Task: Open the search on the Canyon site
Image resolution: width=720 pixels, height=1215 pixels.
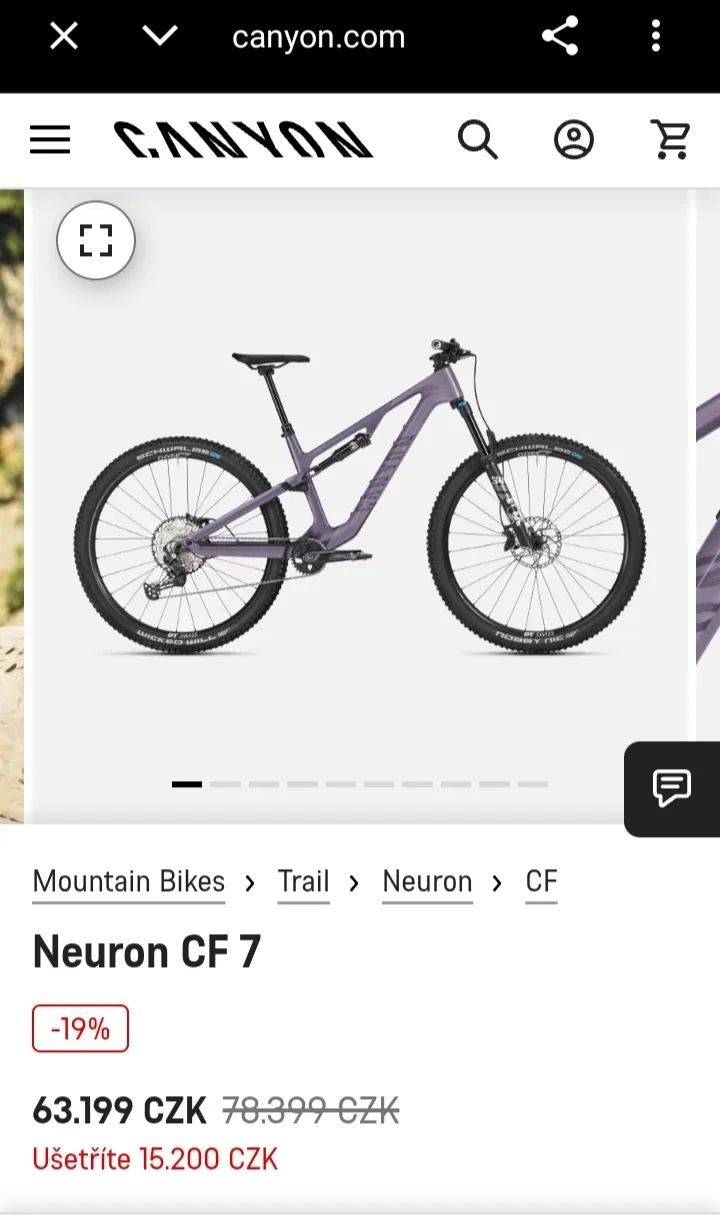Action: click(x=478, y=140)
